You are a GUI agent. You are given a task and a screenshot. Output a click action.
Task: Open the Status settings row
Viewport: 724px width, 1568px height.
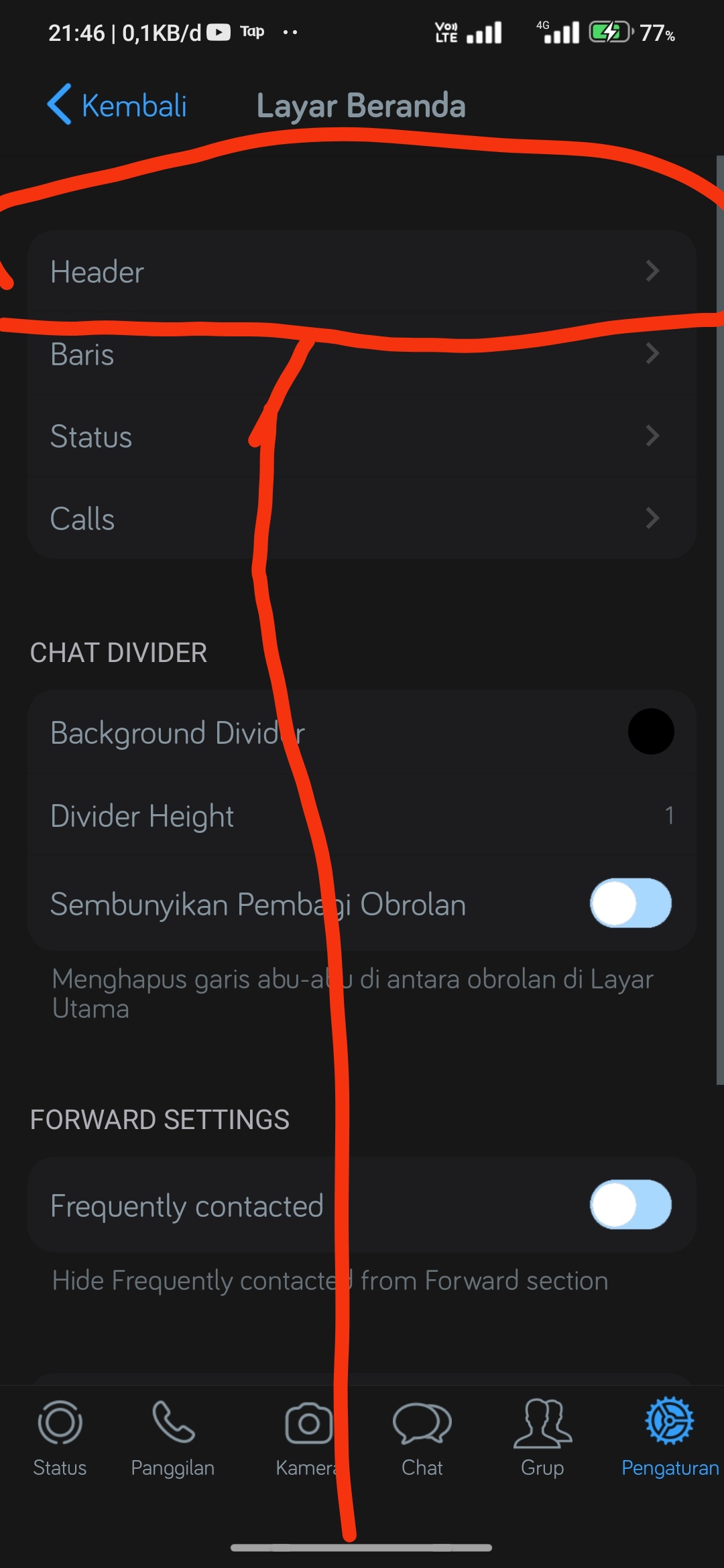click(x=362, y=436)
